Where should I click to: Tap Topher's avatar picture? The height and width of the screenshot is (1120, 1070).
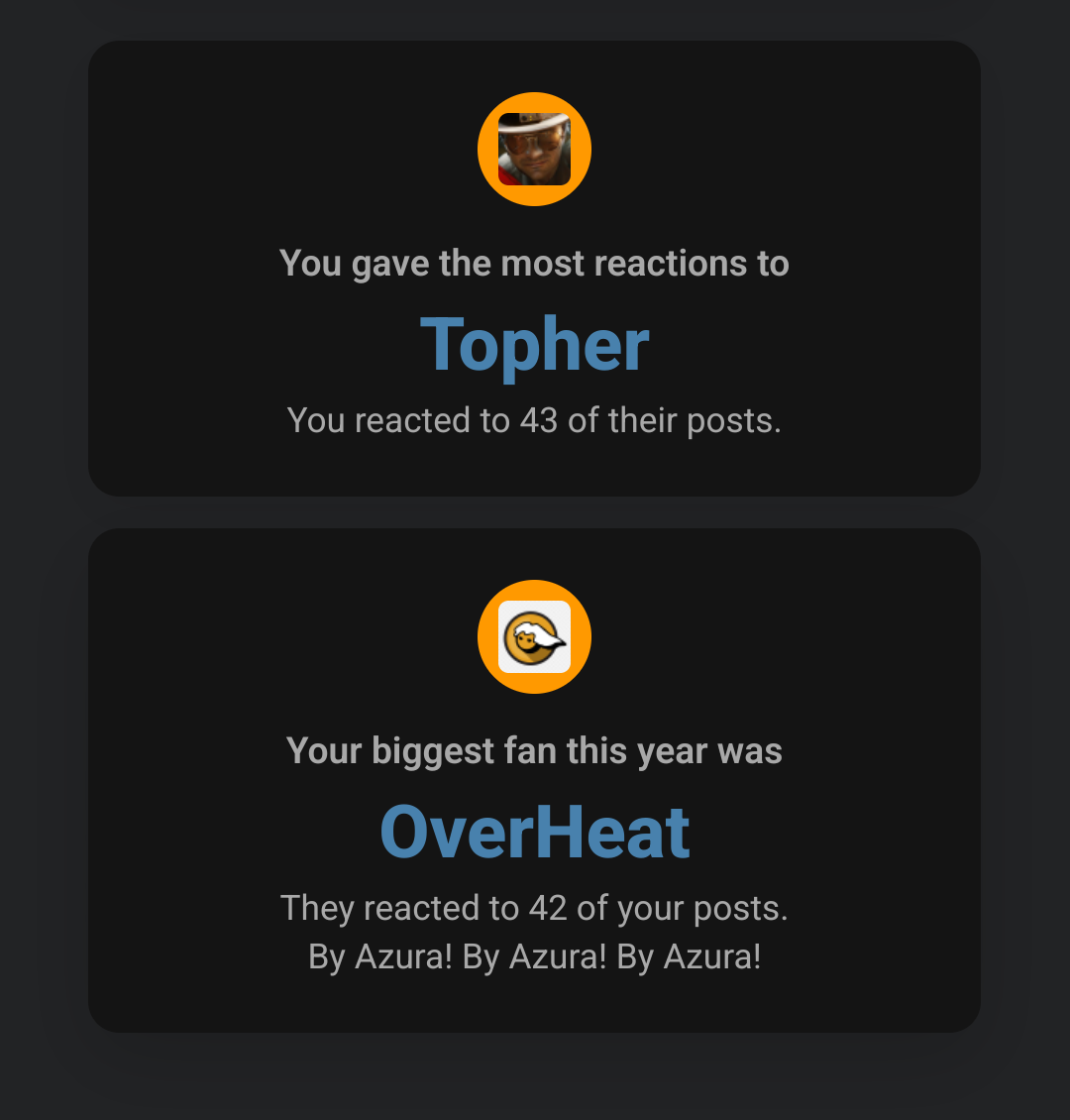tap(534, 150)
